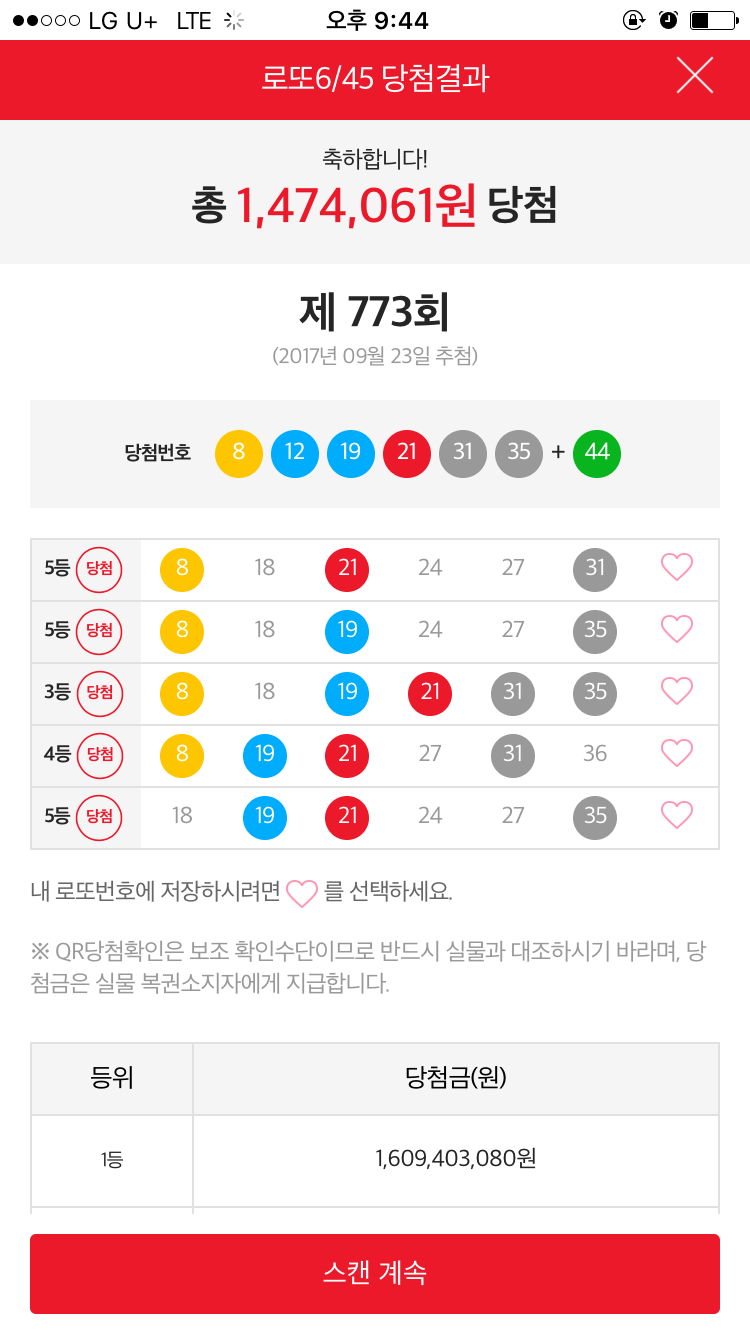750x1334 pixels.
Task: Close the lotto result screen
Action: 695,76
